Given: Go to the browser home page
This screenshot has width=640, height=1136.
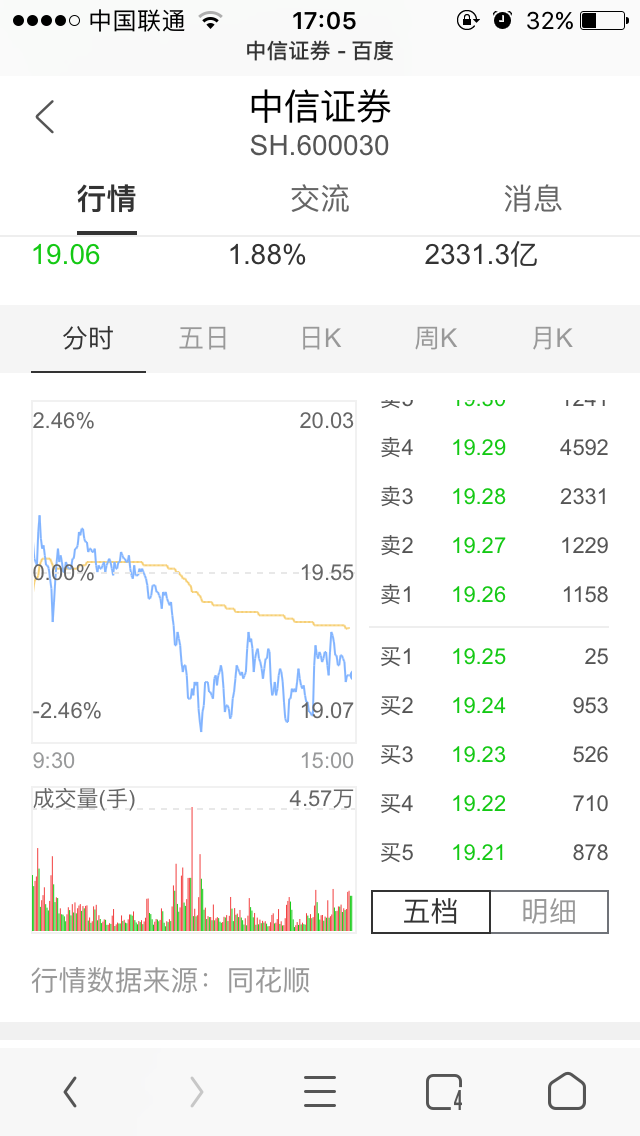Looking at the screenshot, I should pos(567,1091).
